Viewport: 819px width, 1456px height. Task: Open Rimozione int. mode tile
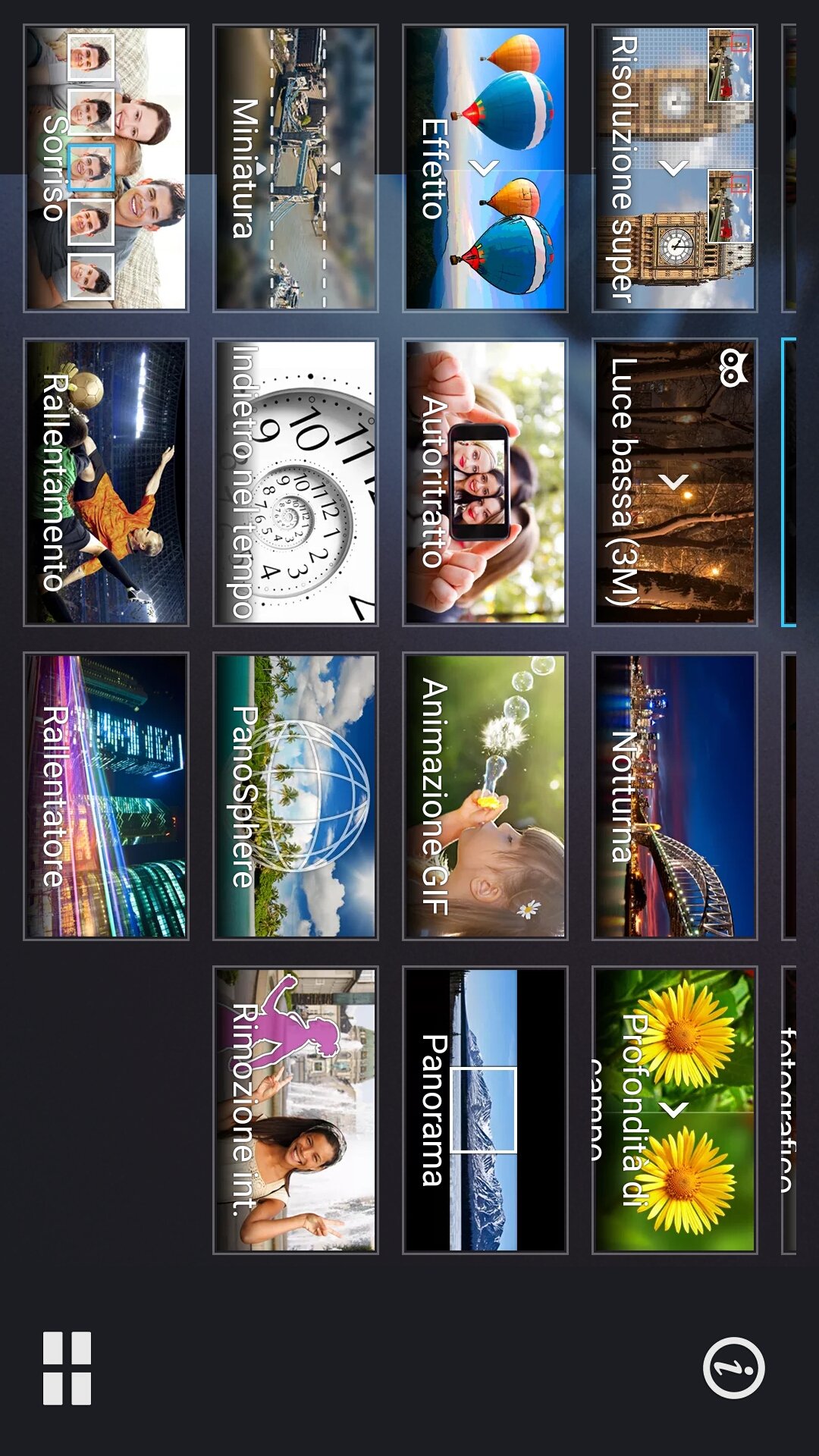click(296, 1110)
